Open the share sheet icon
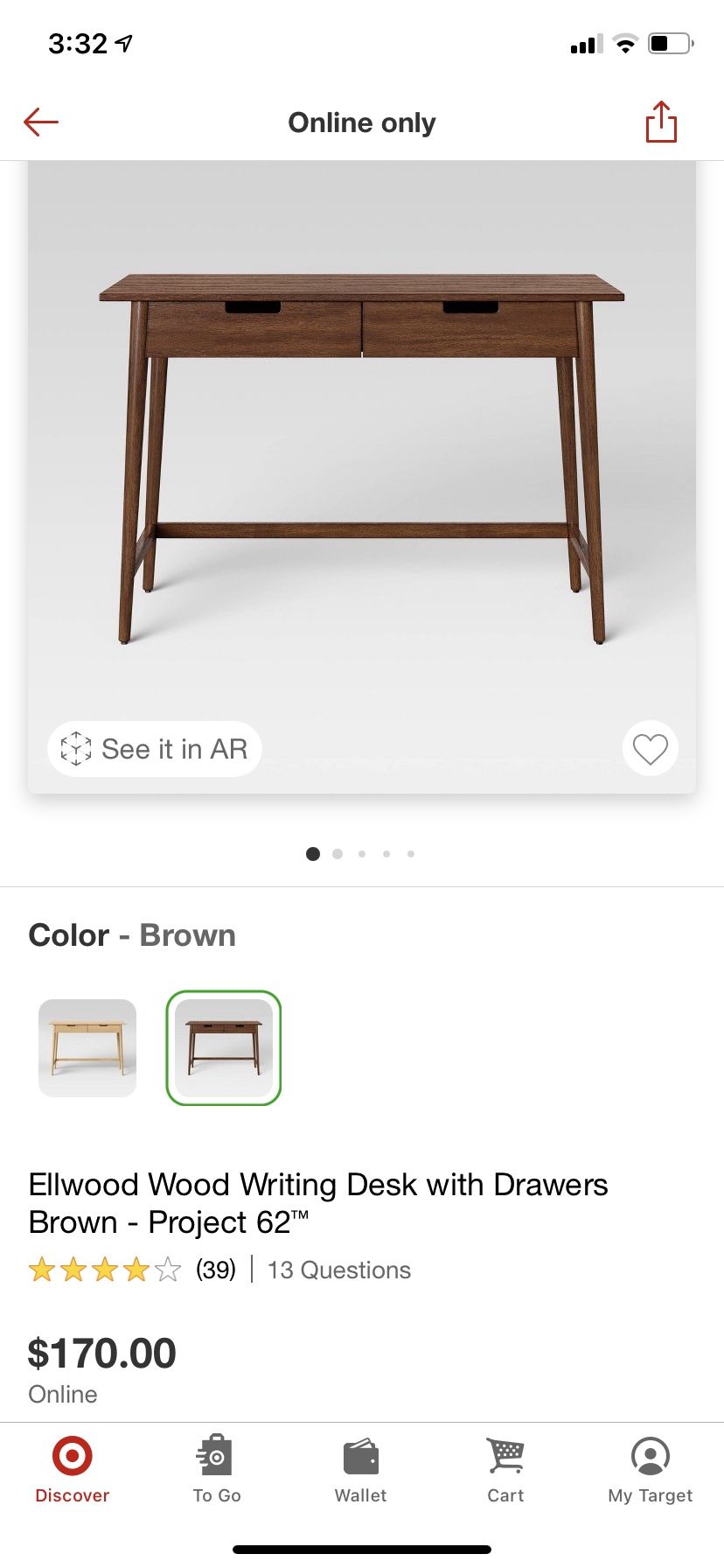 point(661,122)
